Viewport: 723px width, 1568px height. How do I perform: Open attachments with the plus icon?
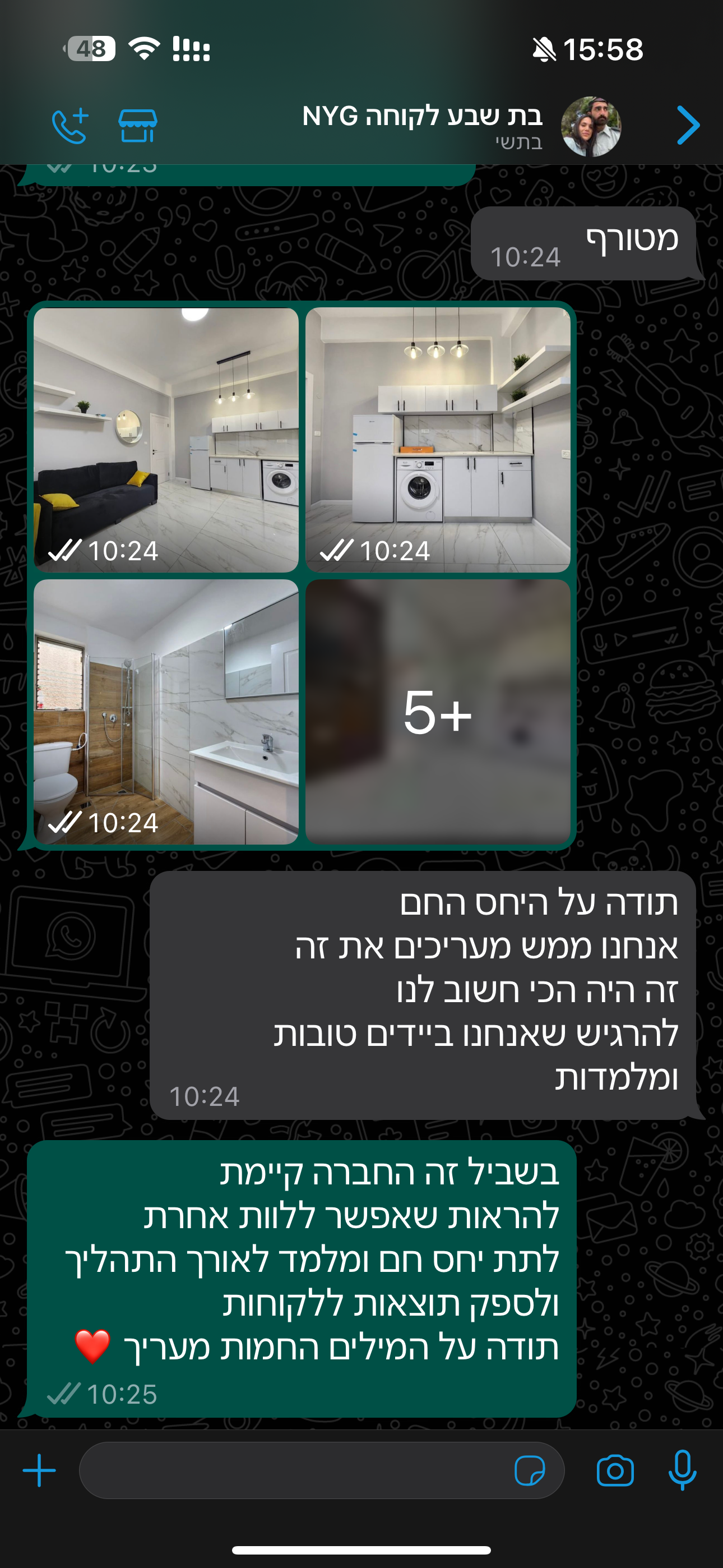coord(40,1470)
